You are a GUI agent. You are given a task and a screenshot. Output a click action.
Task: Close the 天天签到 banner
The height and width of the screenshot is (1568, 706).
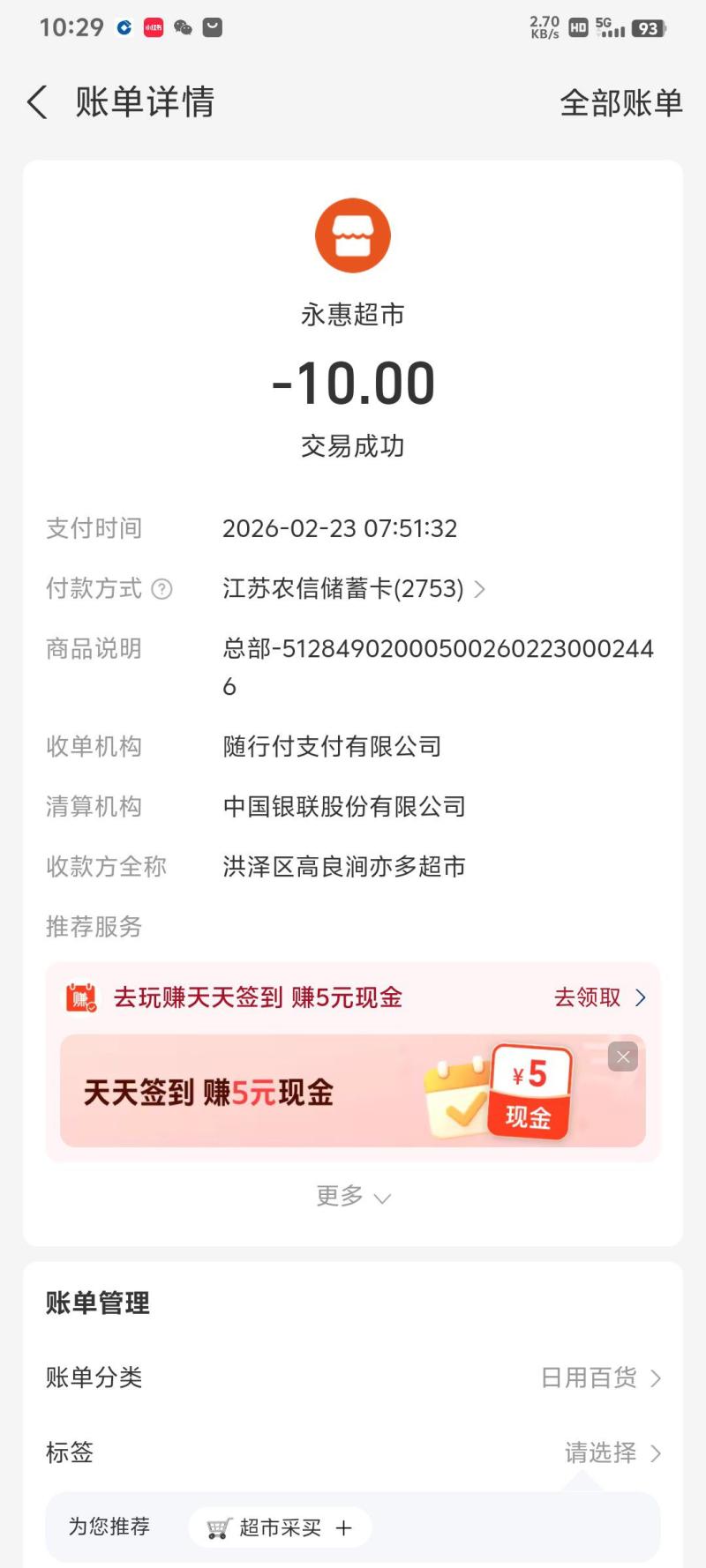[623, 1057]
